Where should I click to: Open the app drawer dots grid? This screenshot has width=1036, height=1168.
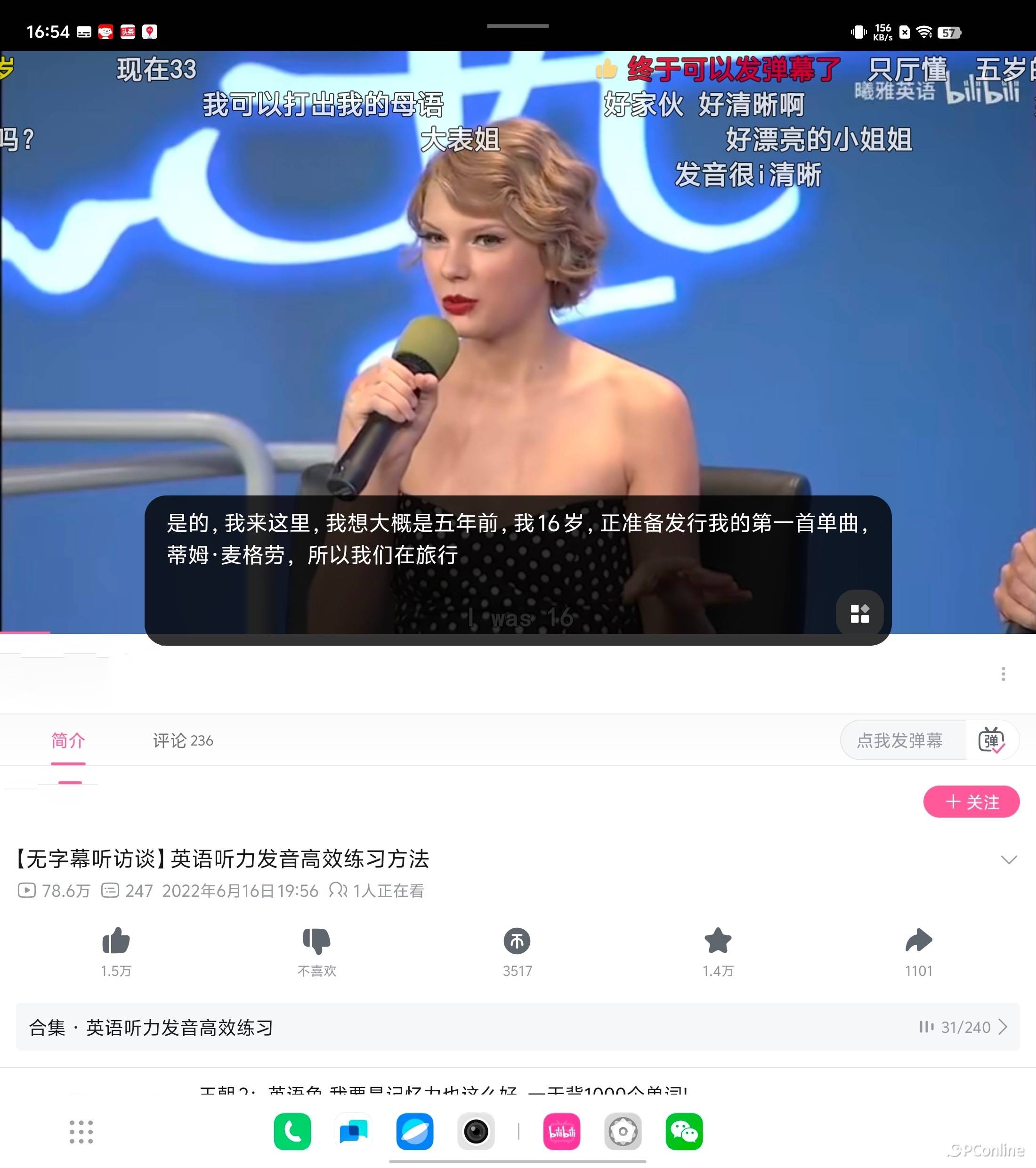tap(81, 1131)
